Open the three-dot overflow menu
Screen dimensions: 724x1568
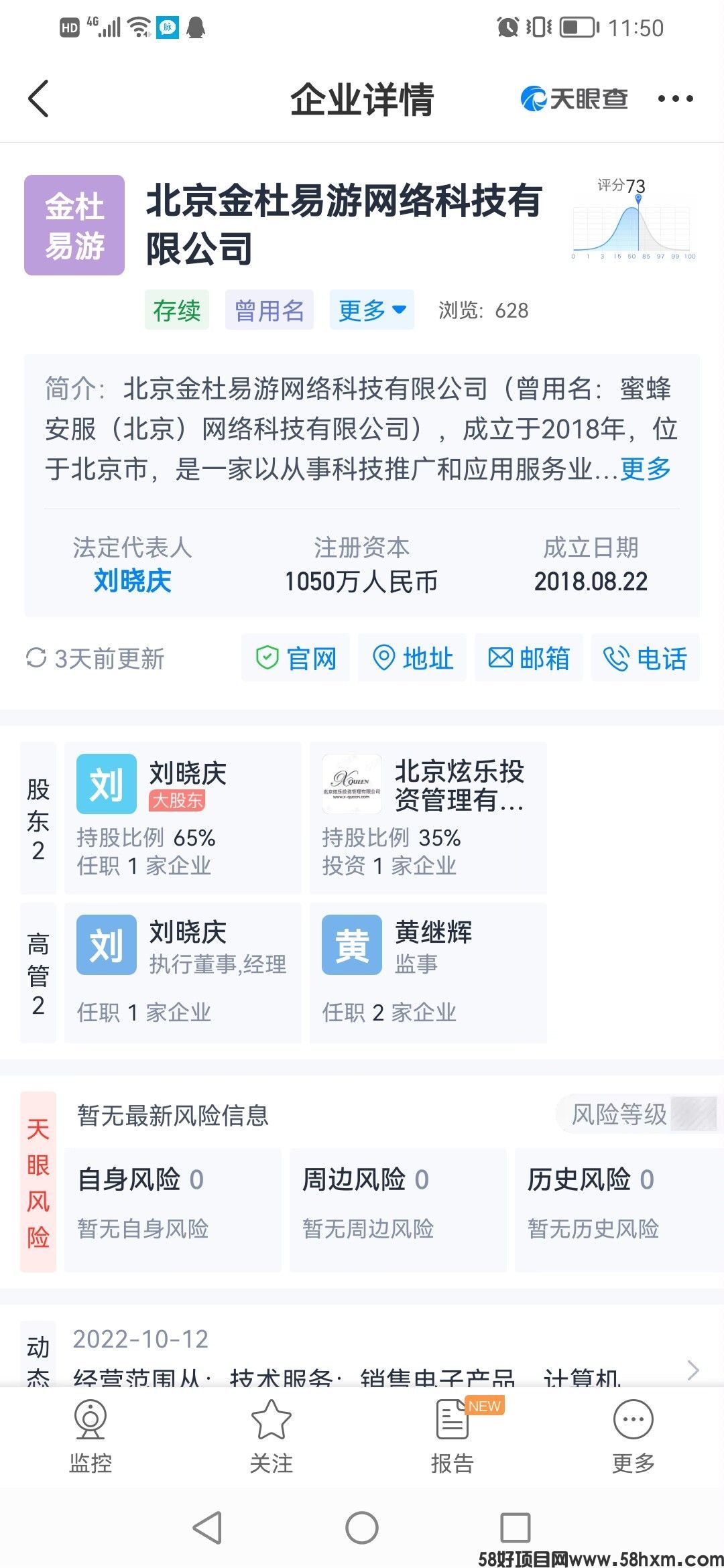coord(675,99)
